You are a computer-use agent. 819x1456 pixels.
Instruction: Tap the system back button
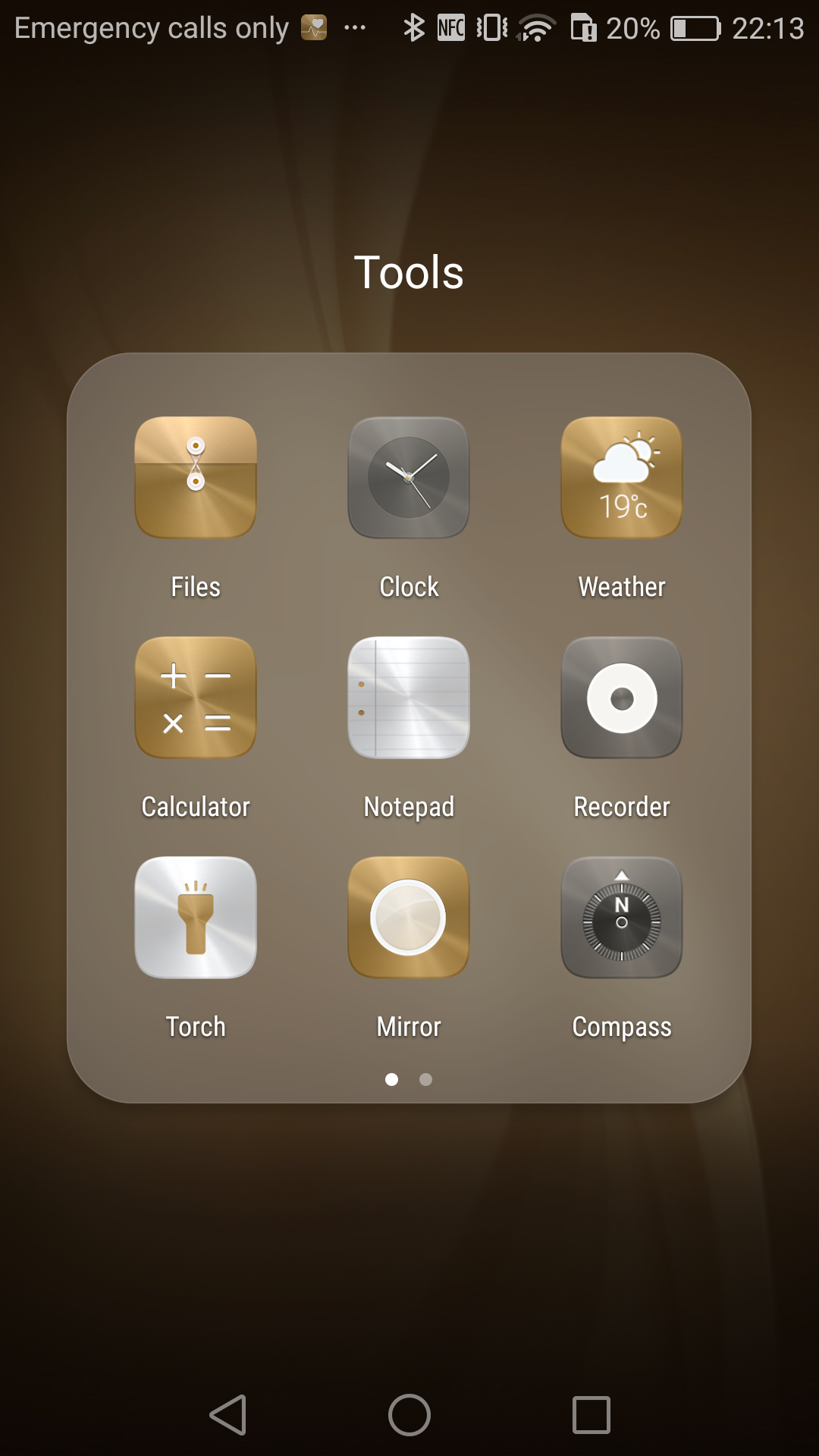(228, 1415)
